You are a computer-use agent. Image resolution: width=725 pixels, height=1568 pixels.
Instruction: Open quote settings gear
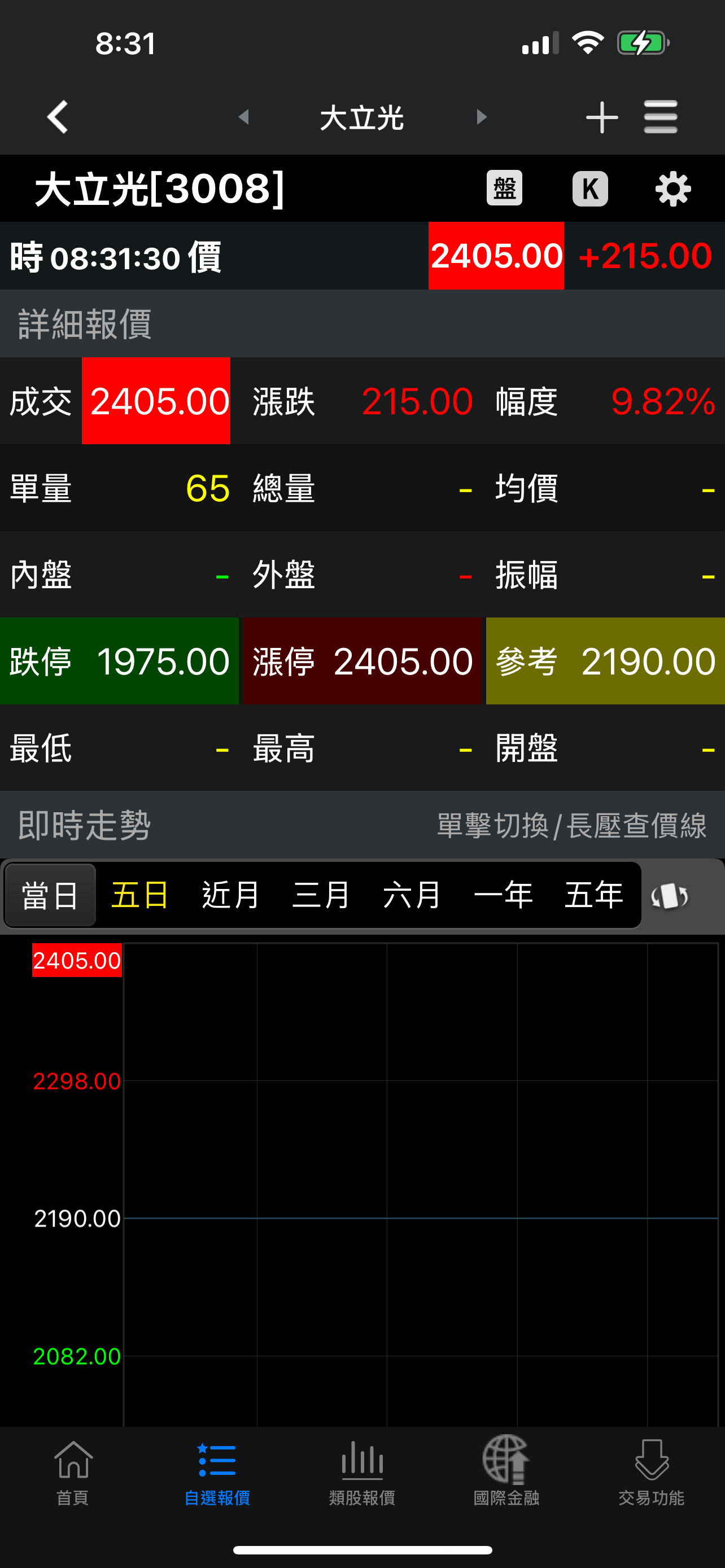[672, 189]
